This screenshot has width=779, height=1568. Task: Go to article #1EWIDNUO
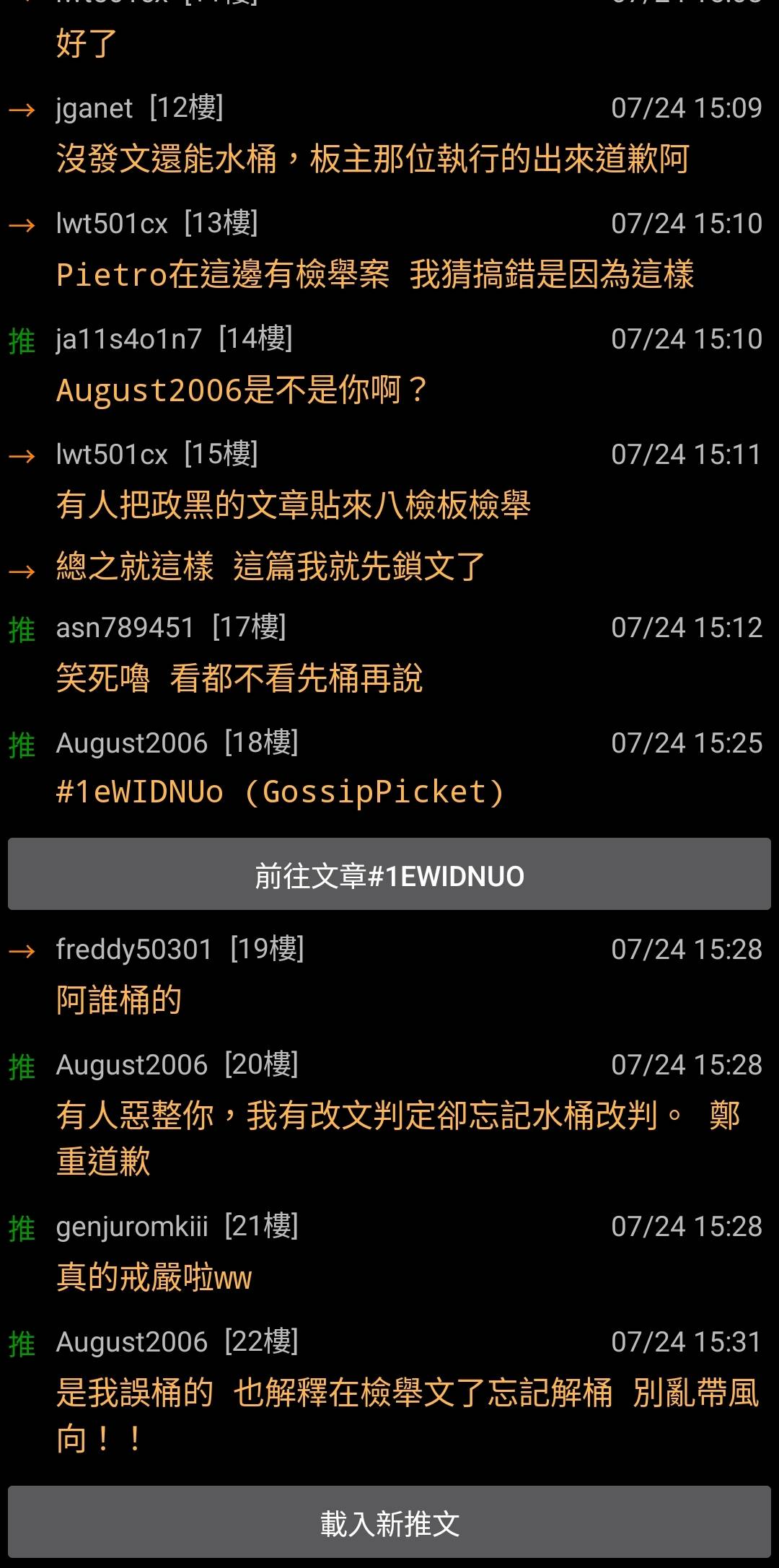(x=389, y=875)
